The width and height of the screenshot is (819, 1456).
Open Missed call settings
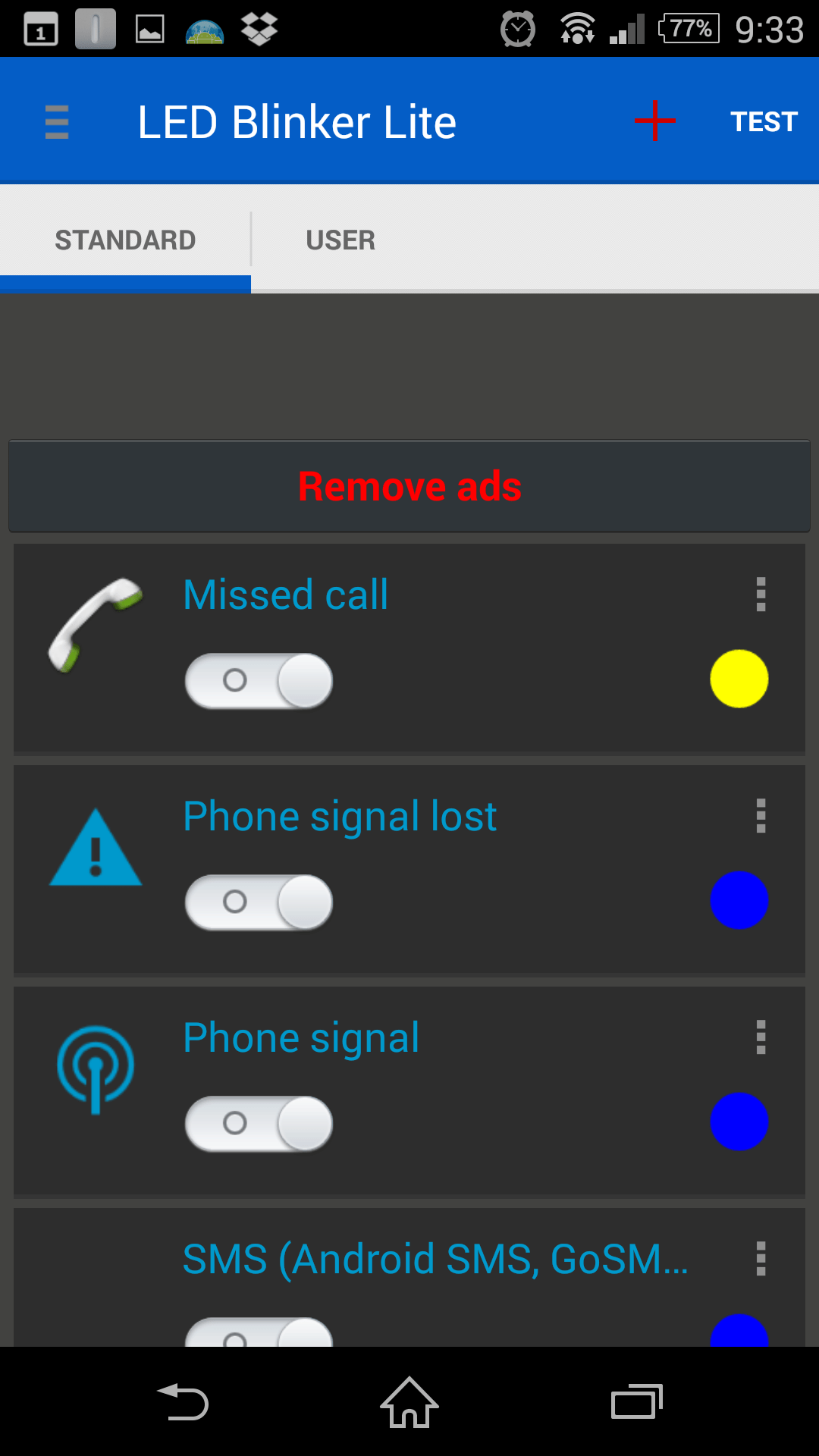tap(286, 595)
